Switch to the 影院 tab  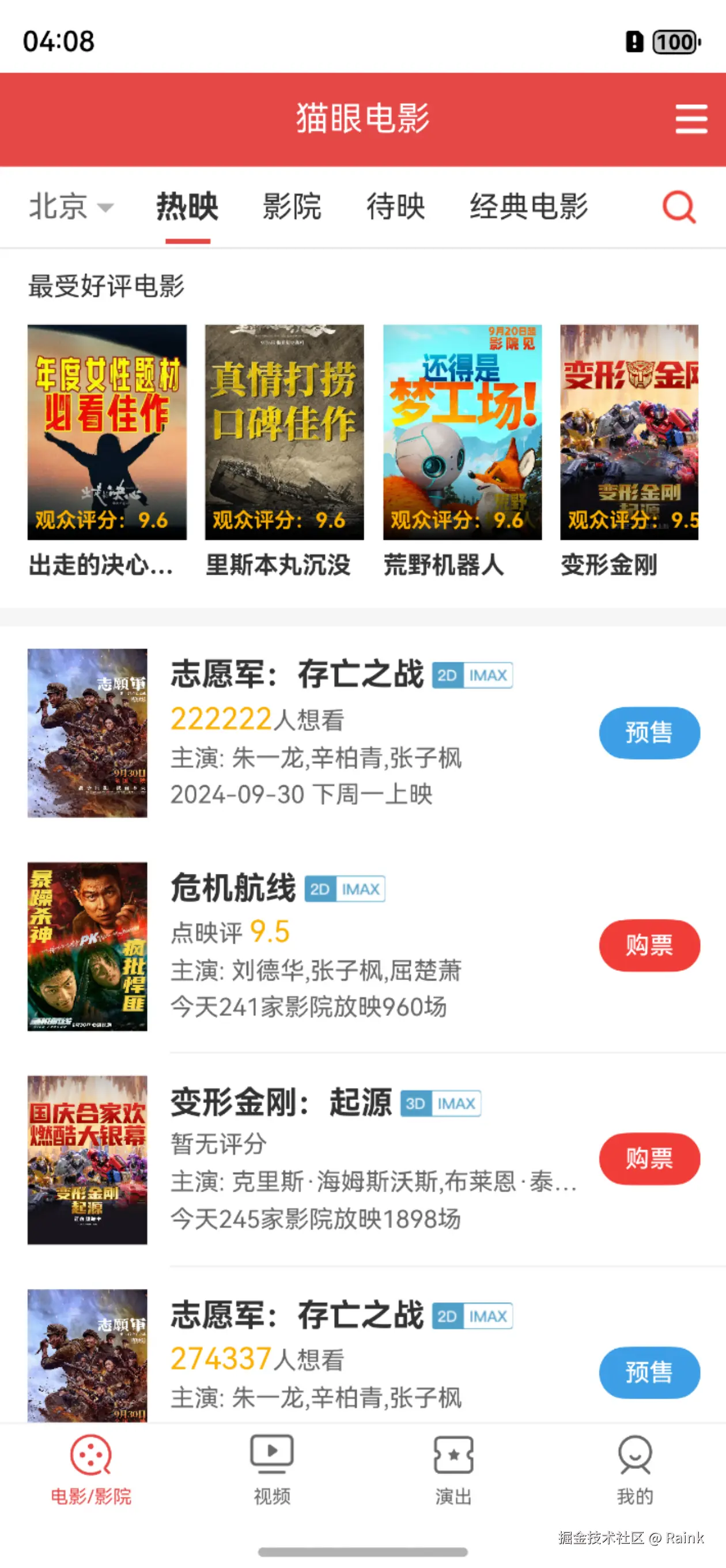pos(292,207)
